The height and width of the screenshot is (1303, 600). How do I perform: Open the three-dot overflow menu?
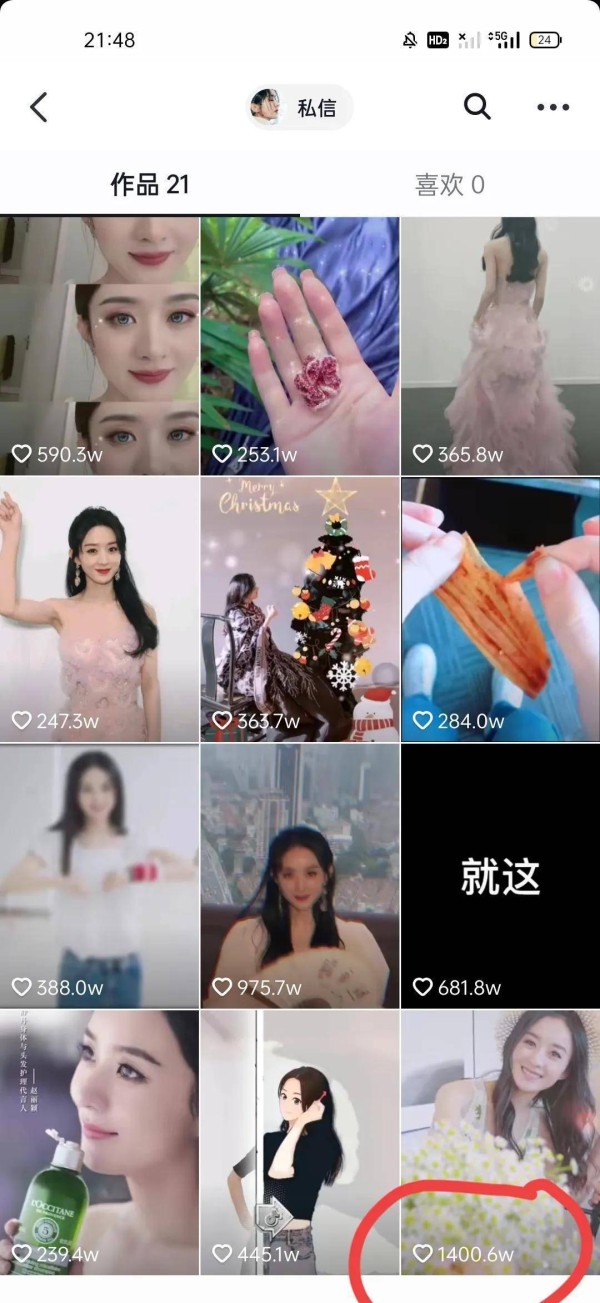pyautogui.click(x=553, y=108)
